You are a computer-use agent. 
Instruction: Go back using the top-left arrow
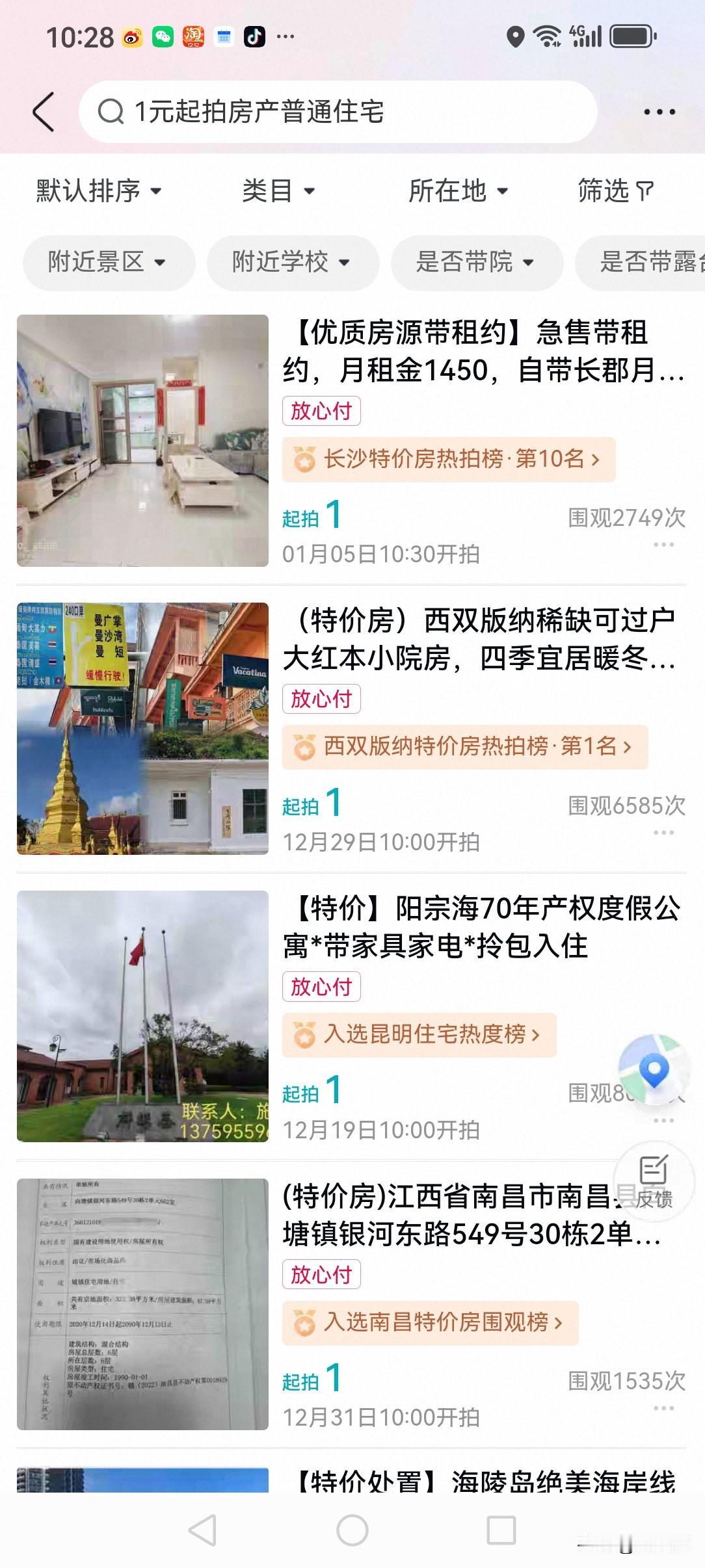44,112
